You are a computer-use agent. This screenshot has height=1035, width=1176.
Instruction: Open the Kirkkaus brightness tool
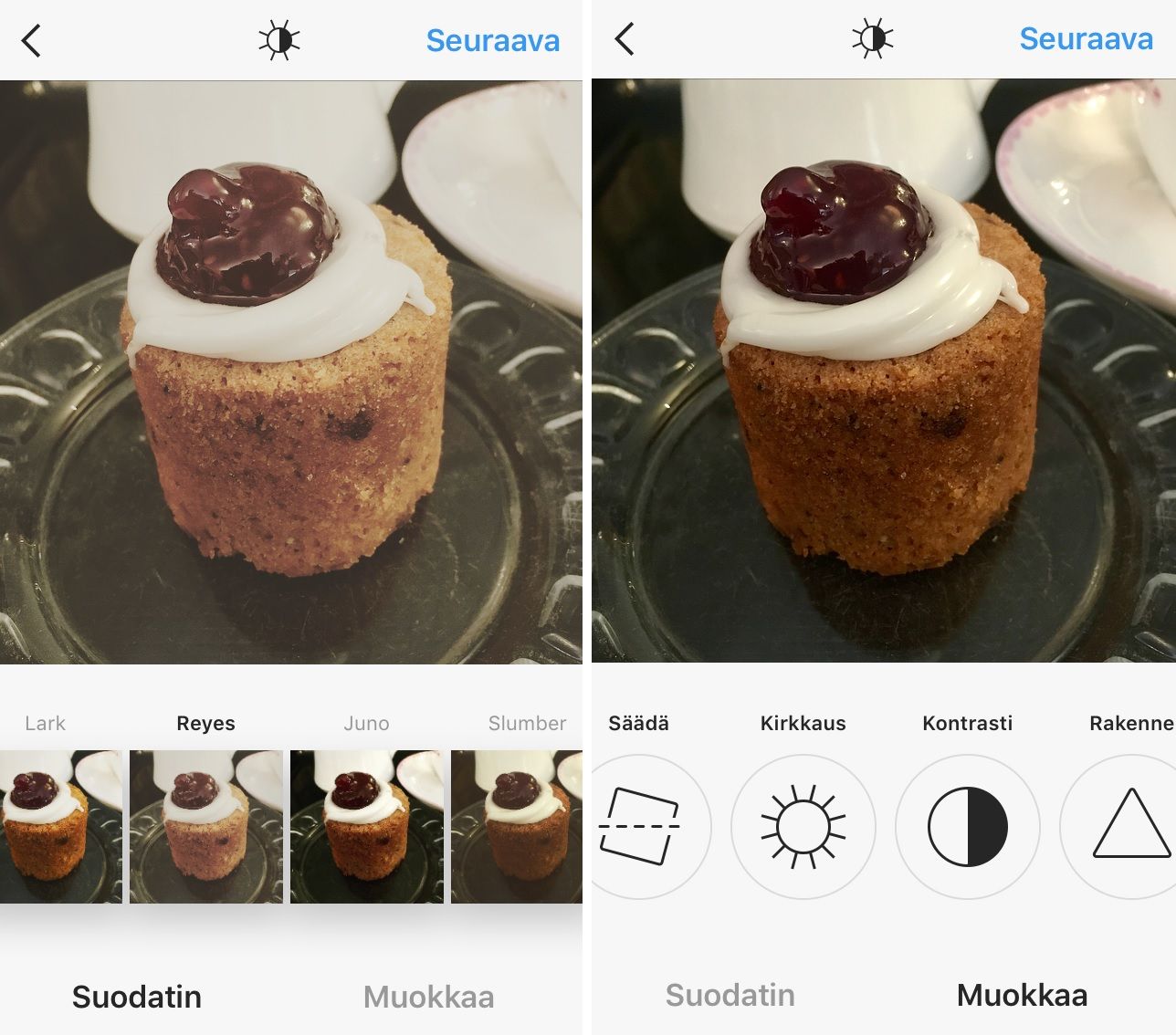click(803, 826)
